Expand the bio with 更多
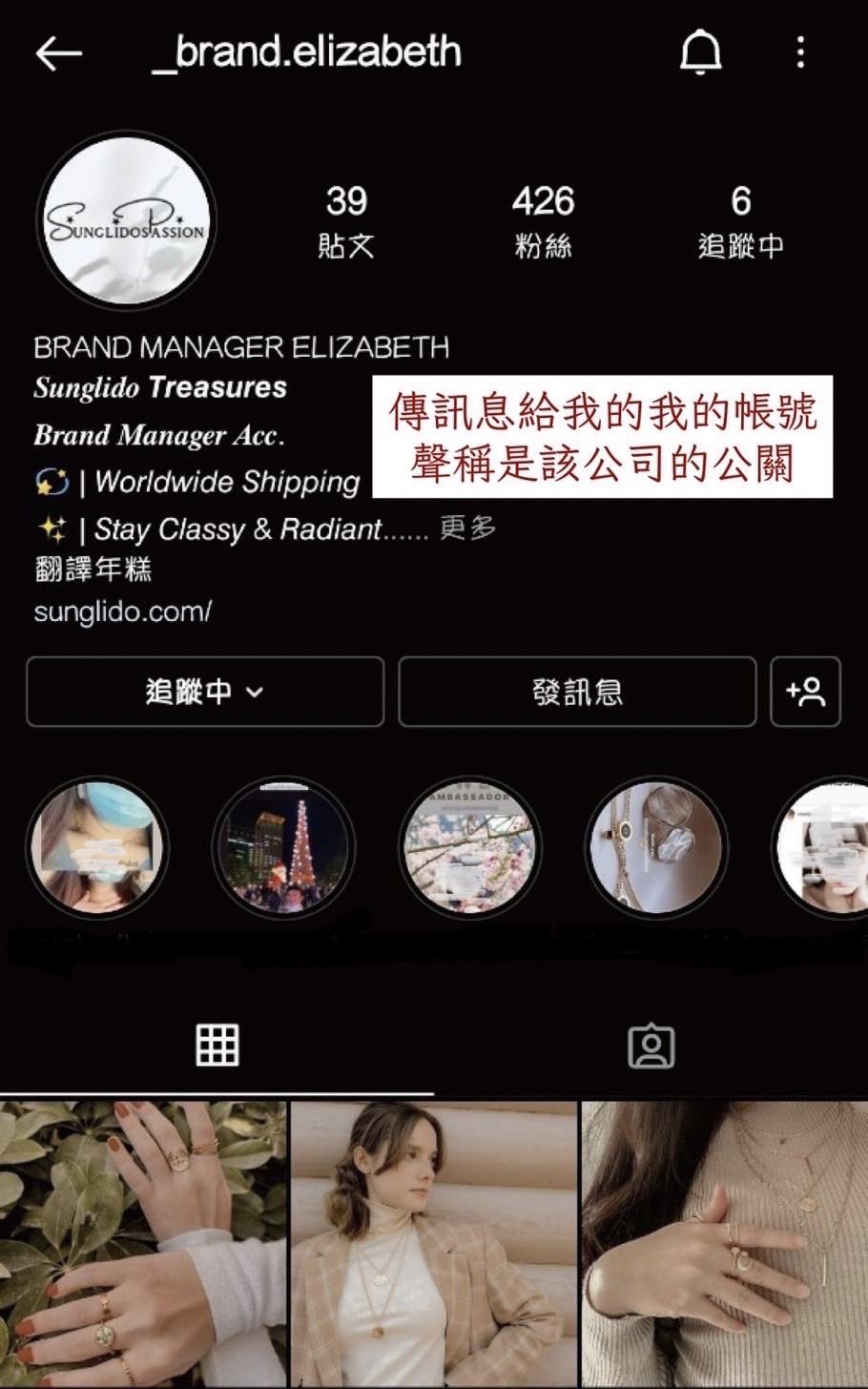The width and height of the screenshot is (868, 1389). (467, 528)
